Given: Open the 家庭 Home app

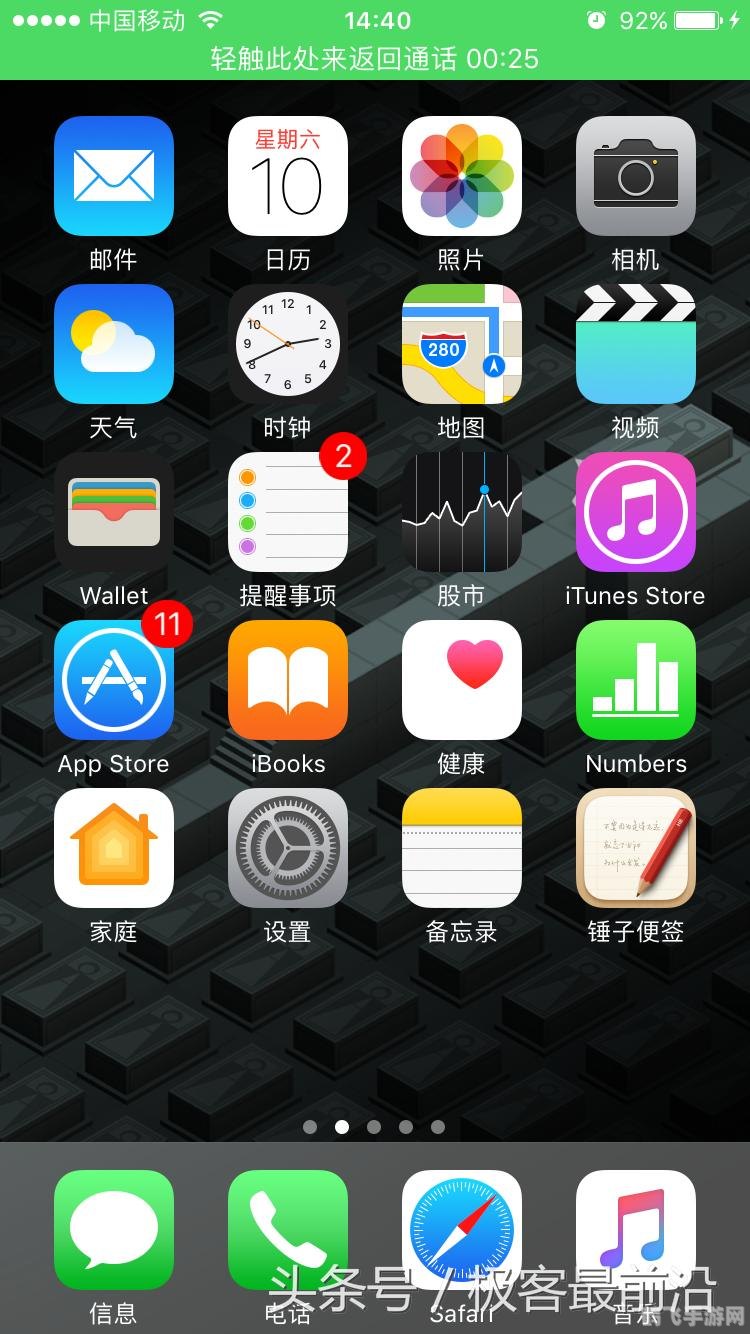Looking at the screenshot, I should point(113,848).
